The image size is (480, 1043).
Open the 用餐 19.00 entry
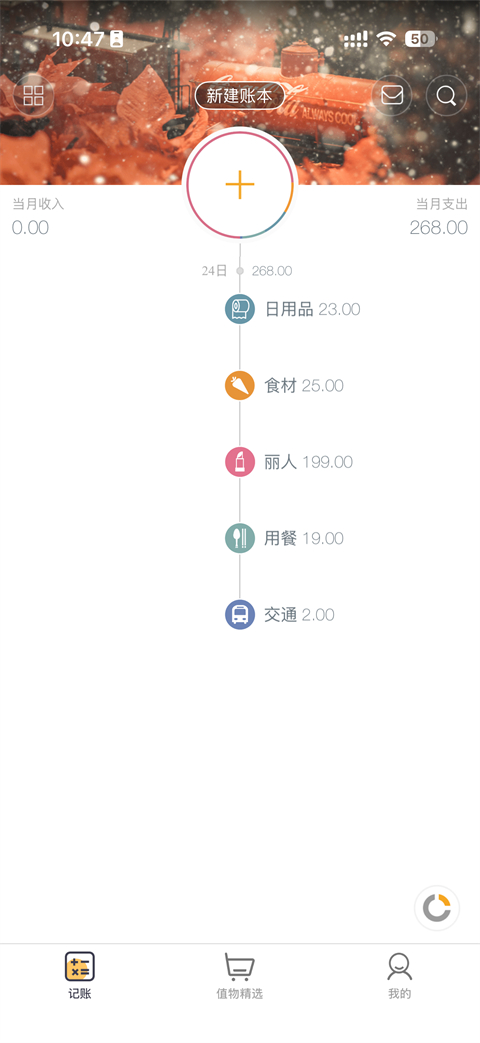click(x=285, y=538)
